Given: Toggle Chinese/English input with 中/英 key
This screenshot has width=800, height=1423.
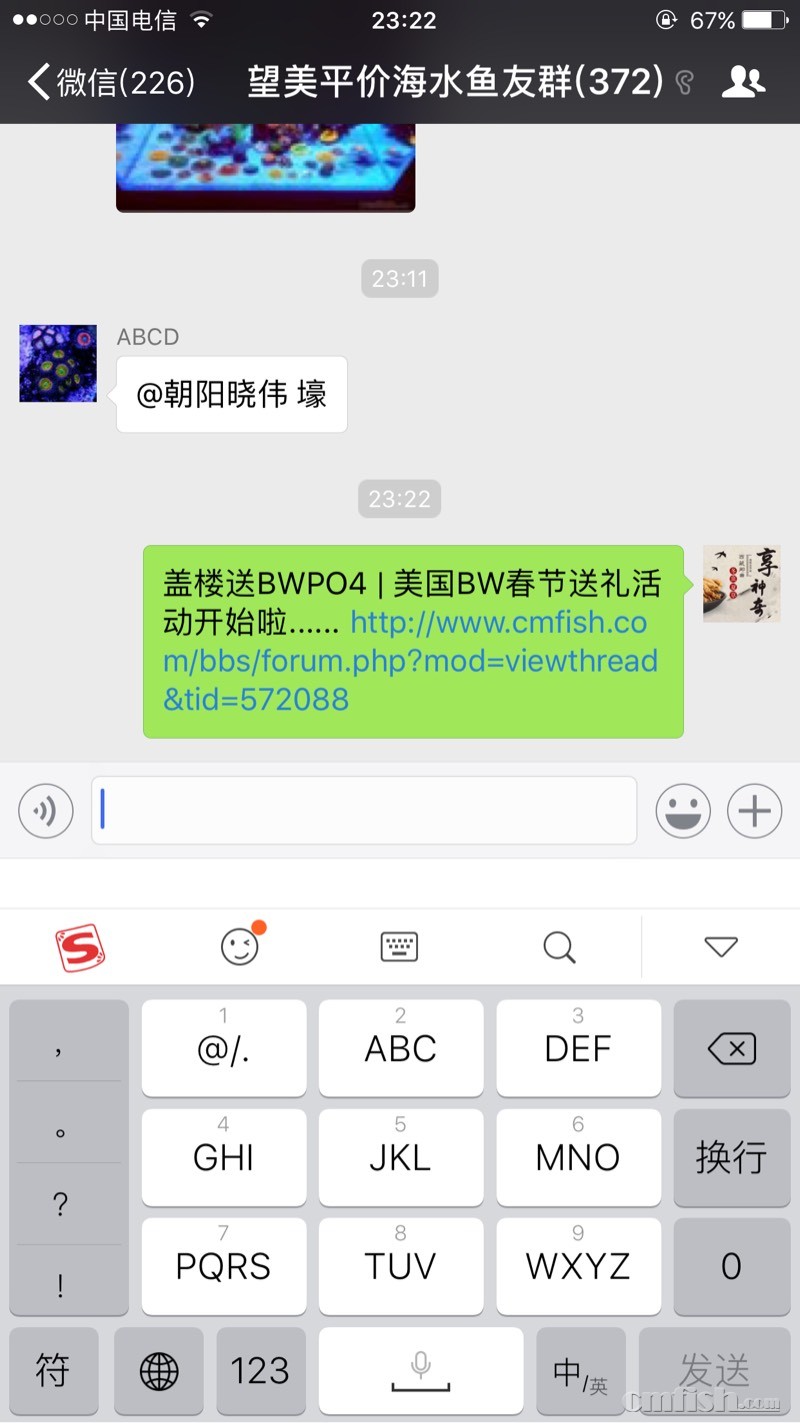Looking at the screenshot, I should pos(580,1370).
